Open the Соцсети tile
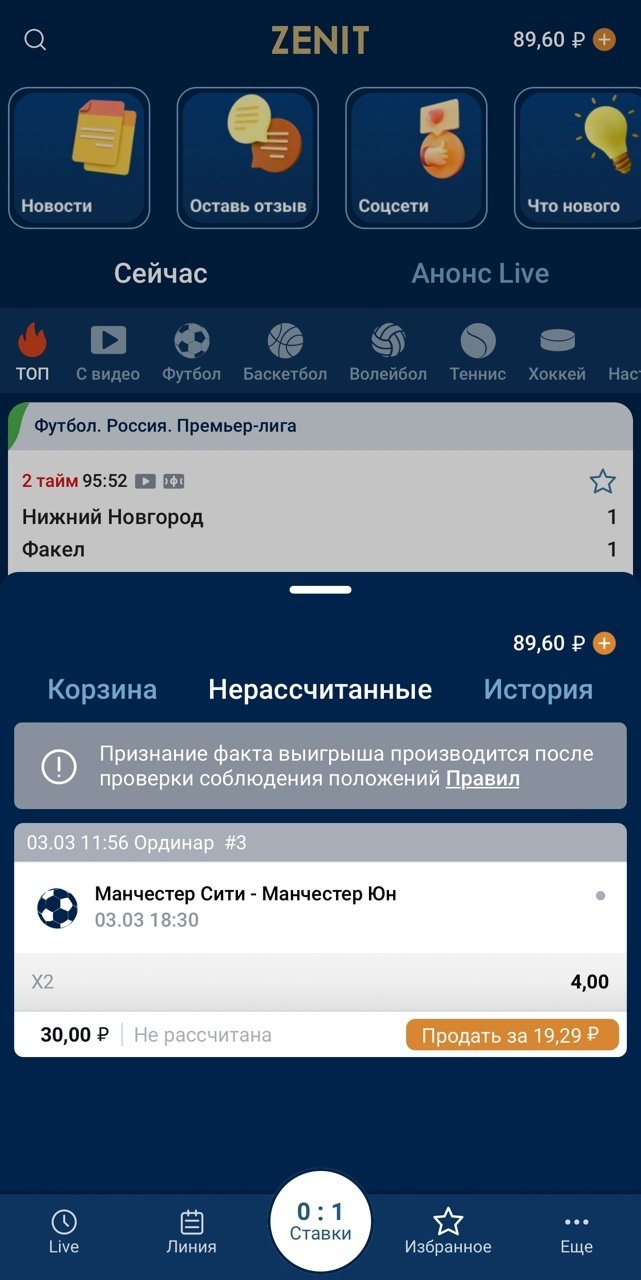Screen dimensions: 641x1280 pos(416,158)
